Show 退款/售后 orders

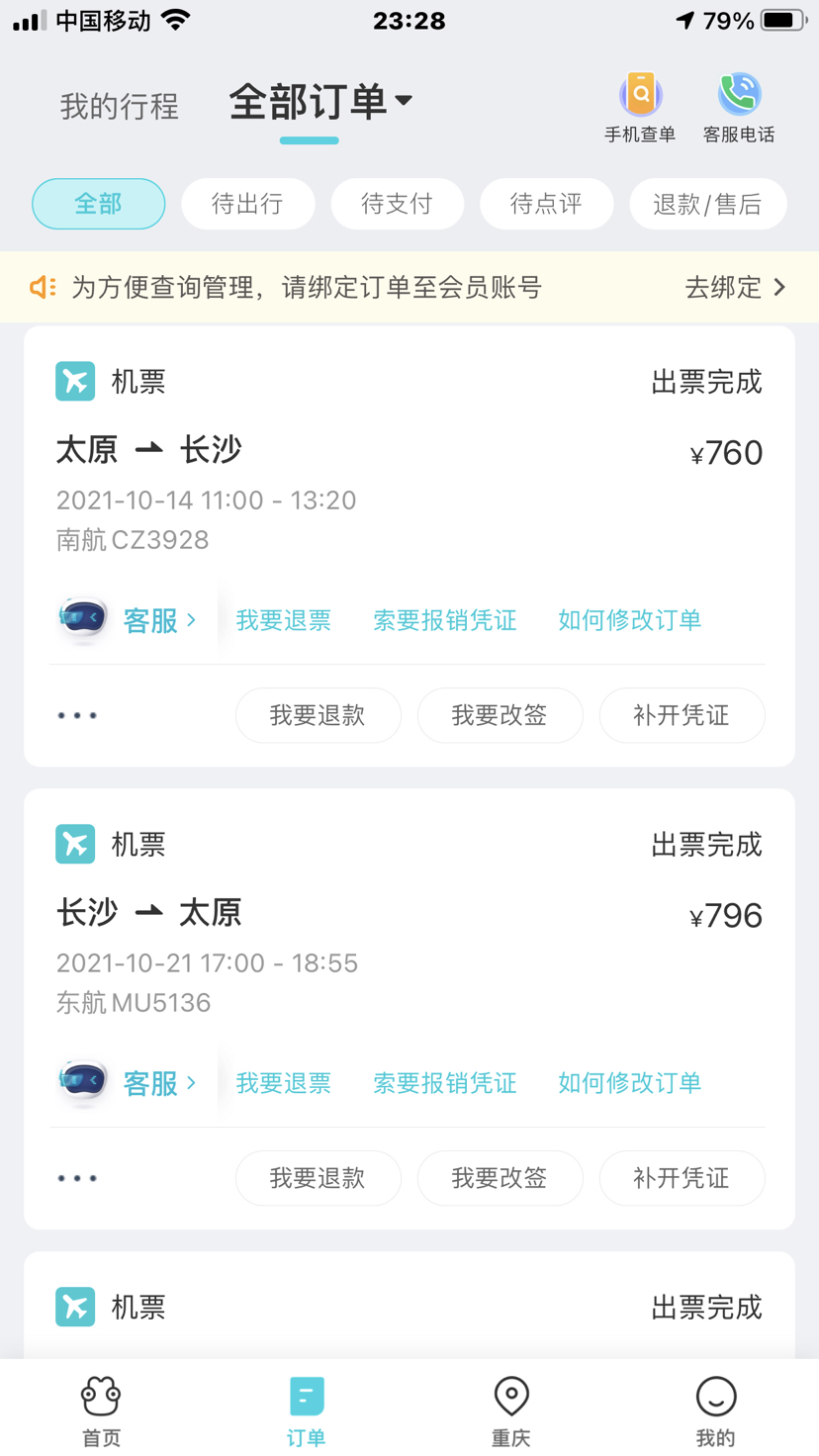point(707,204)
